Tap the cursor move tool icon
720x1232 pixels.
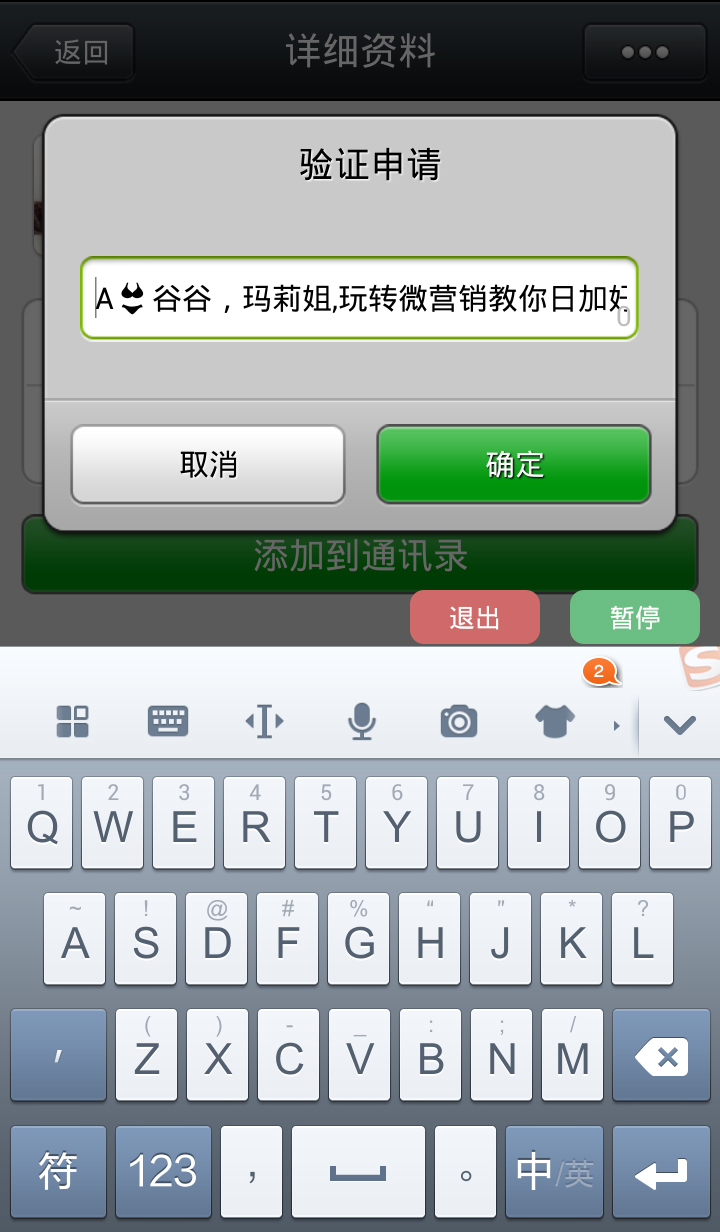point(264,721)
